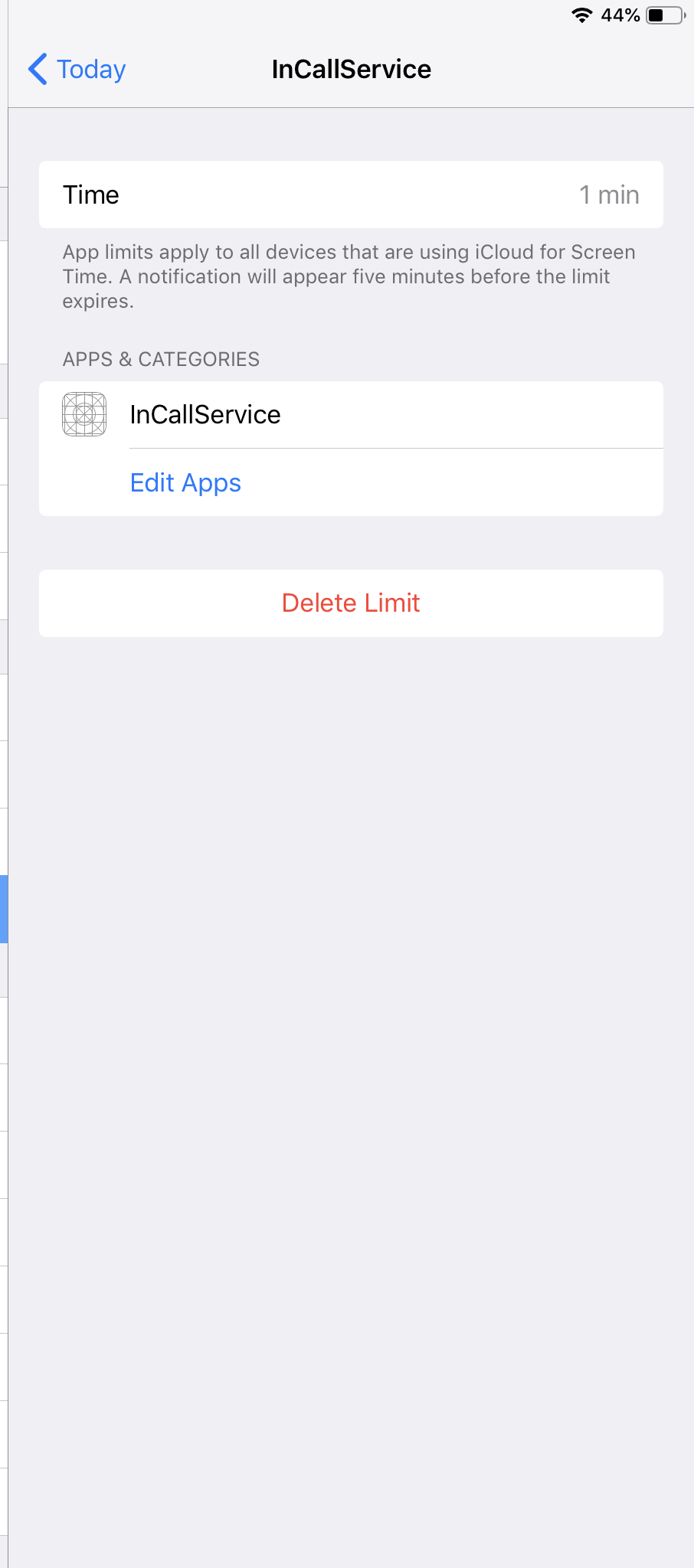This screenshot has height=1568, width=694.
Task: Tap the APPS & CATEGORIES section heading
Action: coord(162,359)
